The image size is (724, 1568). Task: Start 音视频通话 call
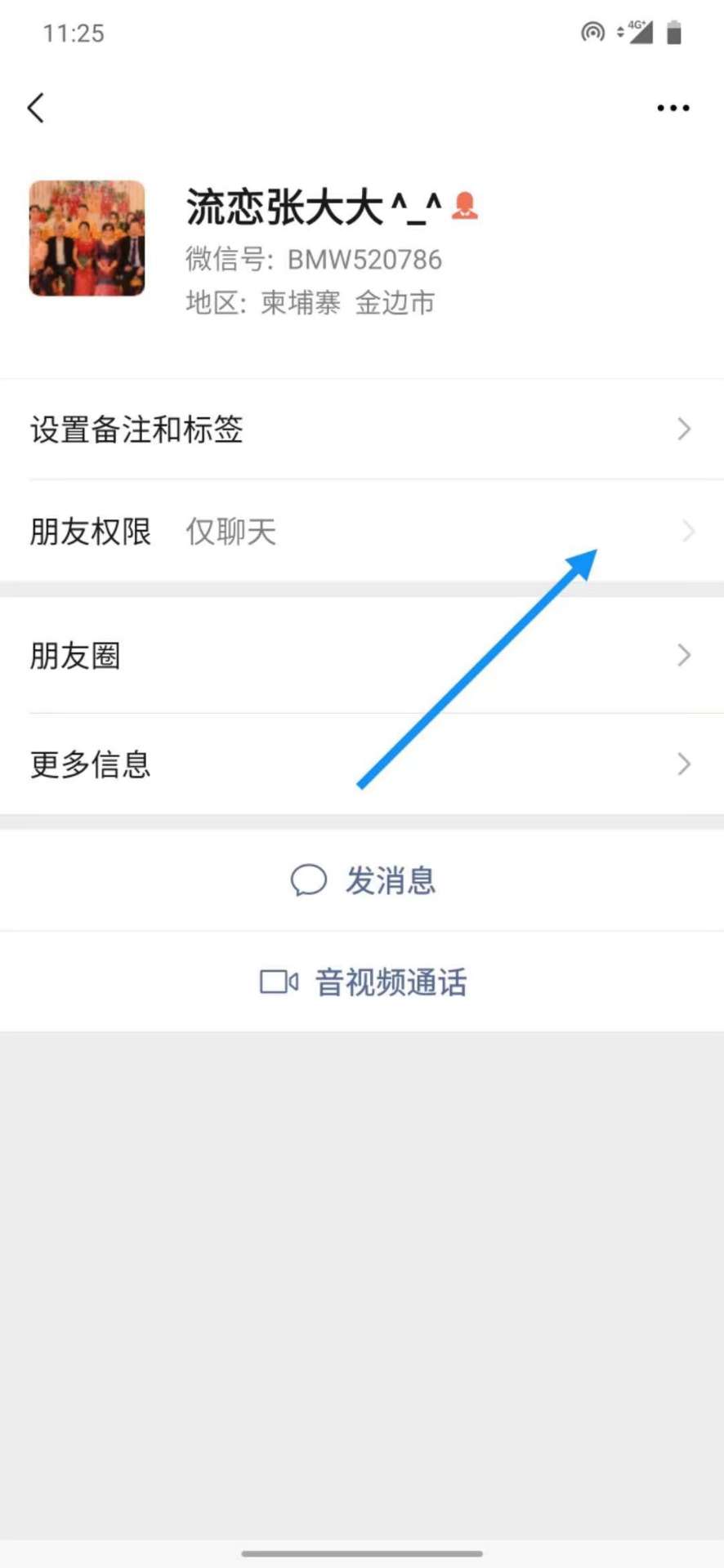point(362,982)
